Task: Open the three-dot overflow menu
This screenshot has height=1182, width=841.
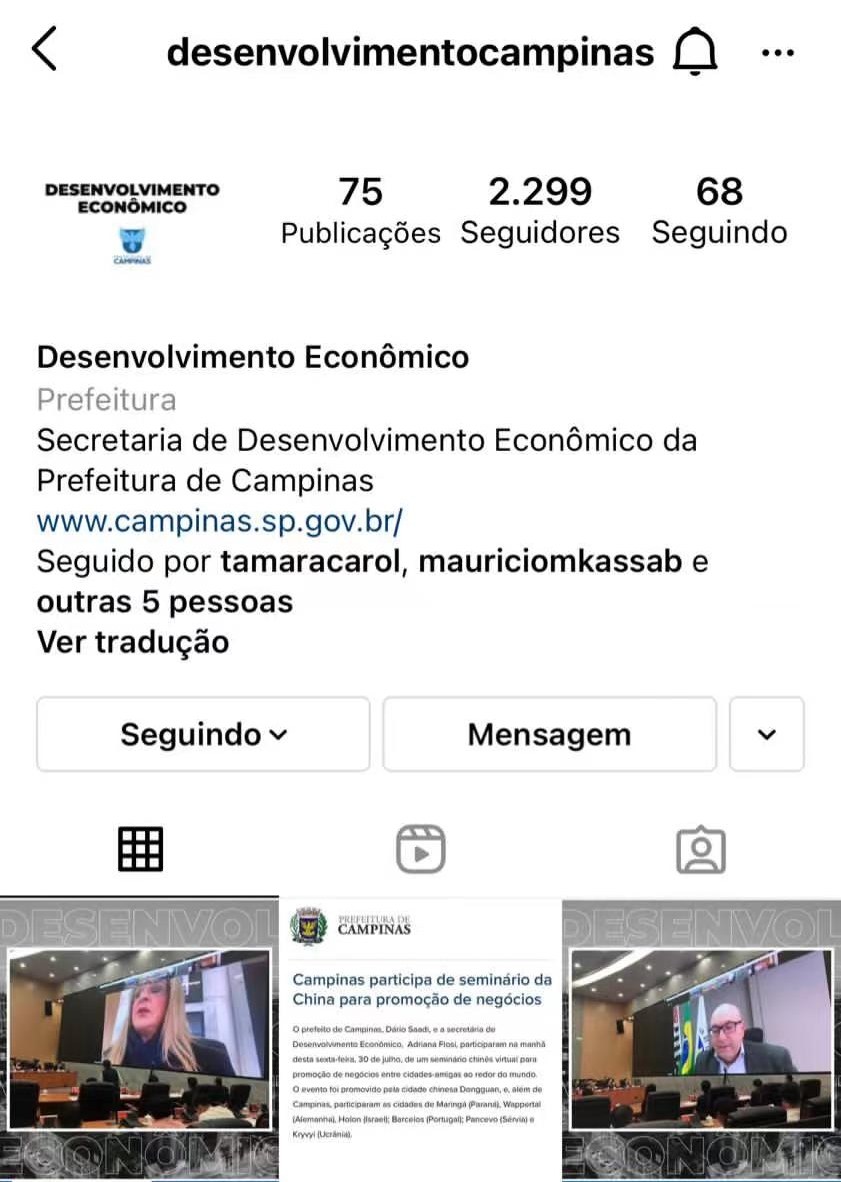Action: (x=777, y=52)
